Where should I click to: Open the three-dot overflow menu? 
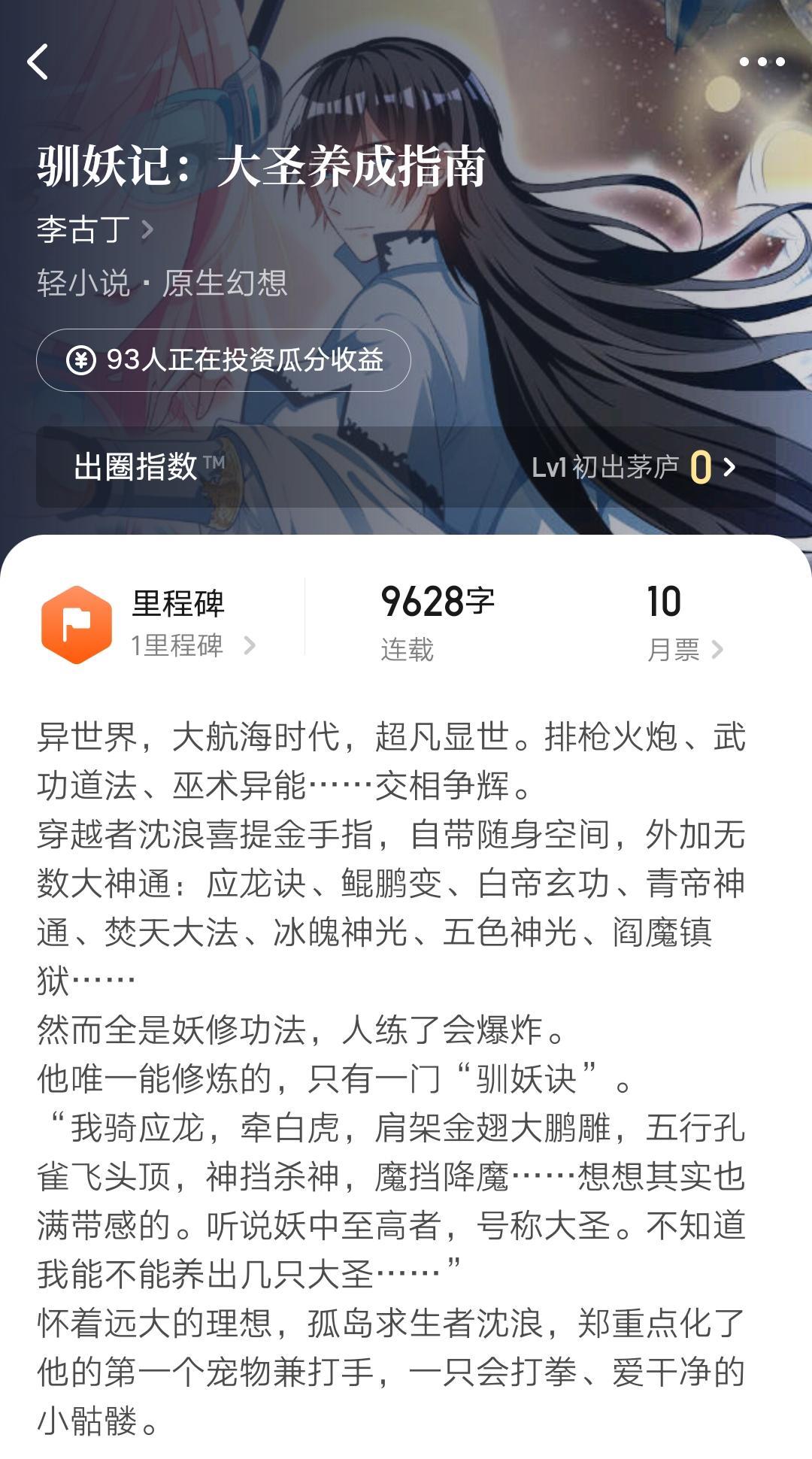[x=762, y=62]
